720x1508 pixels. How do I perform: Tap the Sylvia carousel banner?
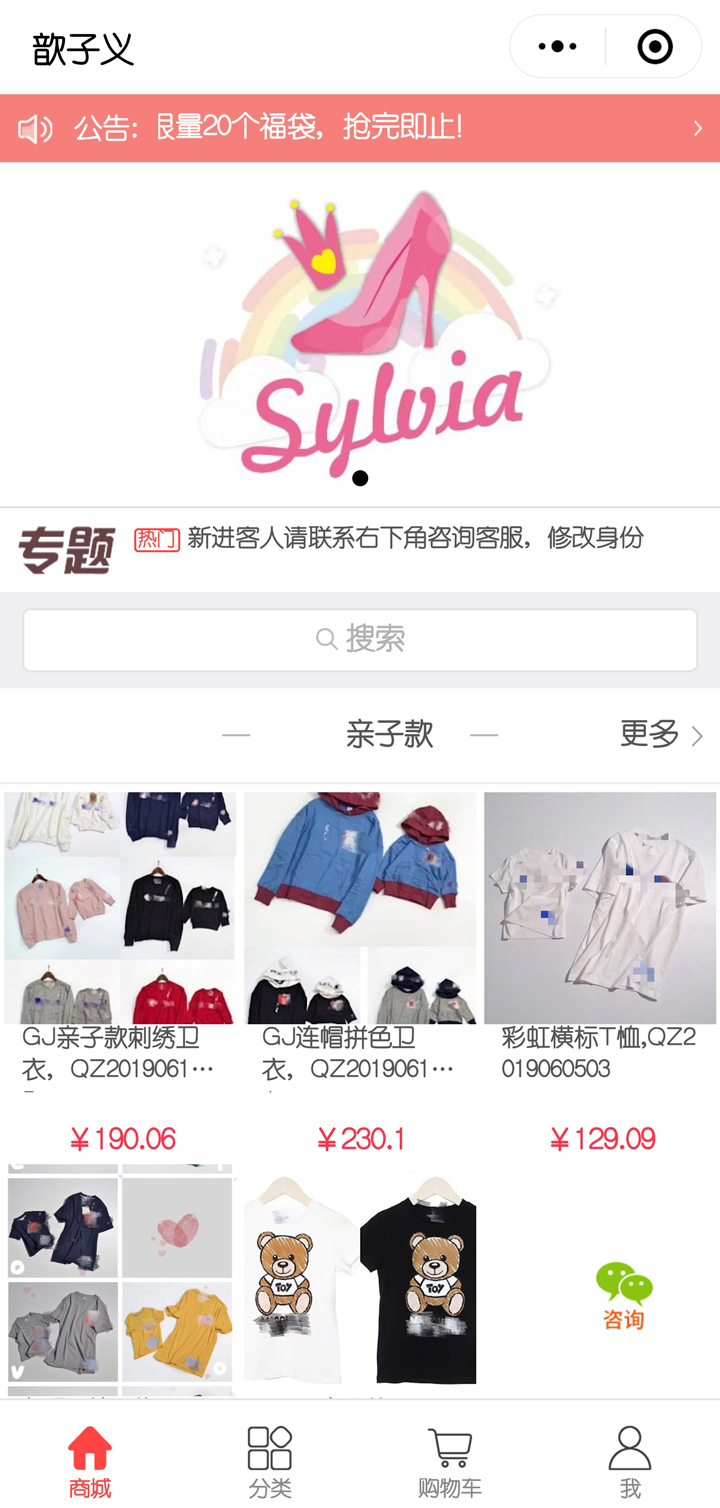(360, 335)
